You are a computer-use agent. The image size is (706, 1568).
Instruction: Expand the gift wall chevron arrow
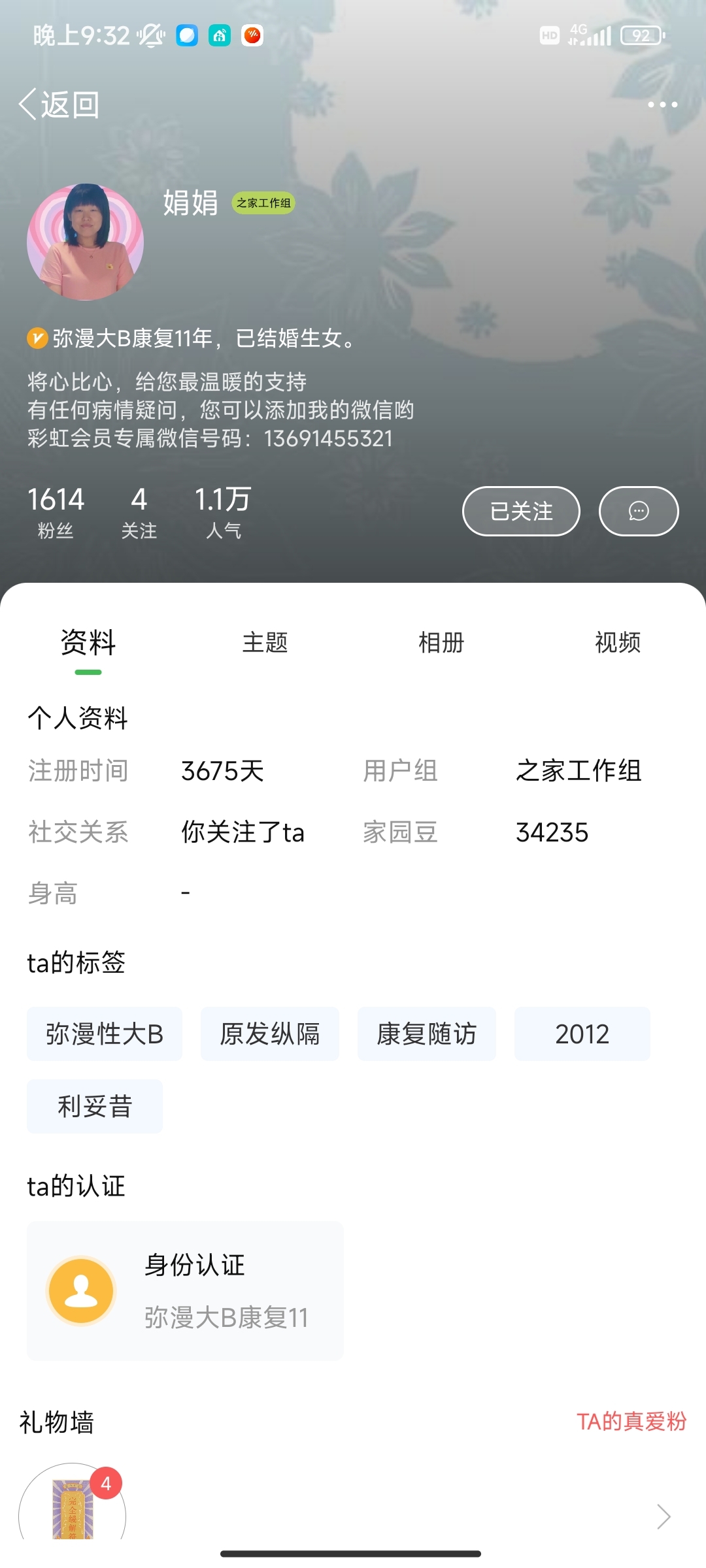coord(664,1516)
